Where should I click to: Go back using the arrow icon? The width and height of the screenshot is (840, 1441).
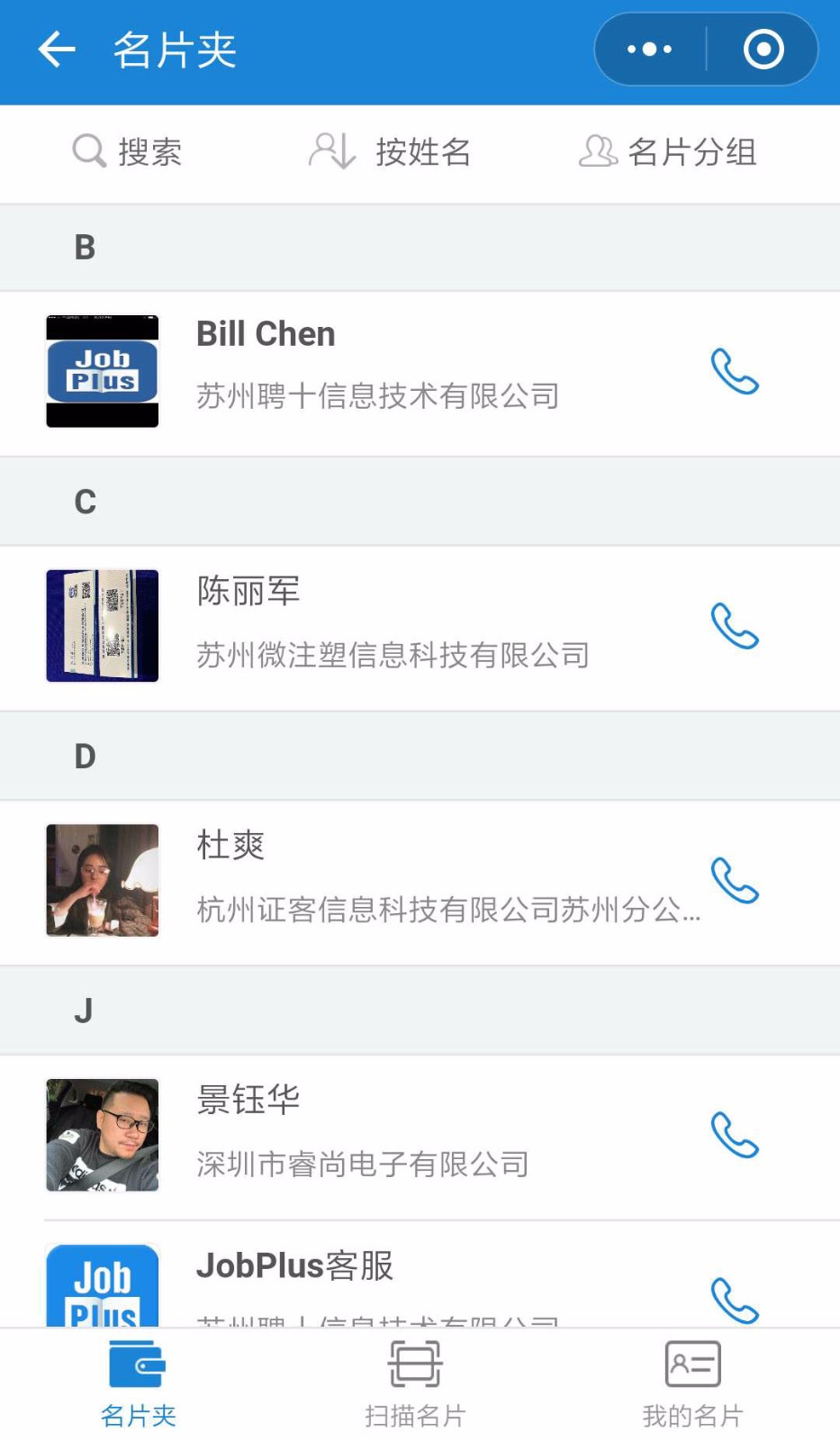(57, 50)
